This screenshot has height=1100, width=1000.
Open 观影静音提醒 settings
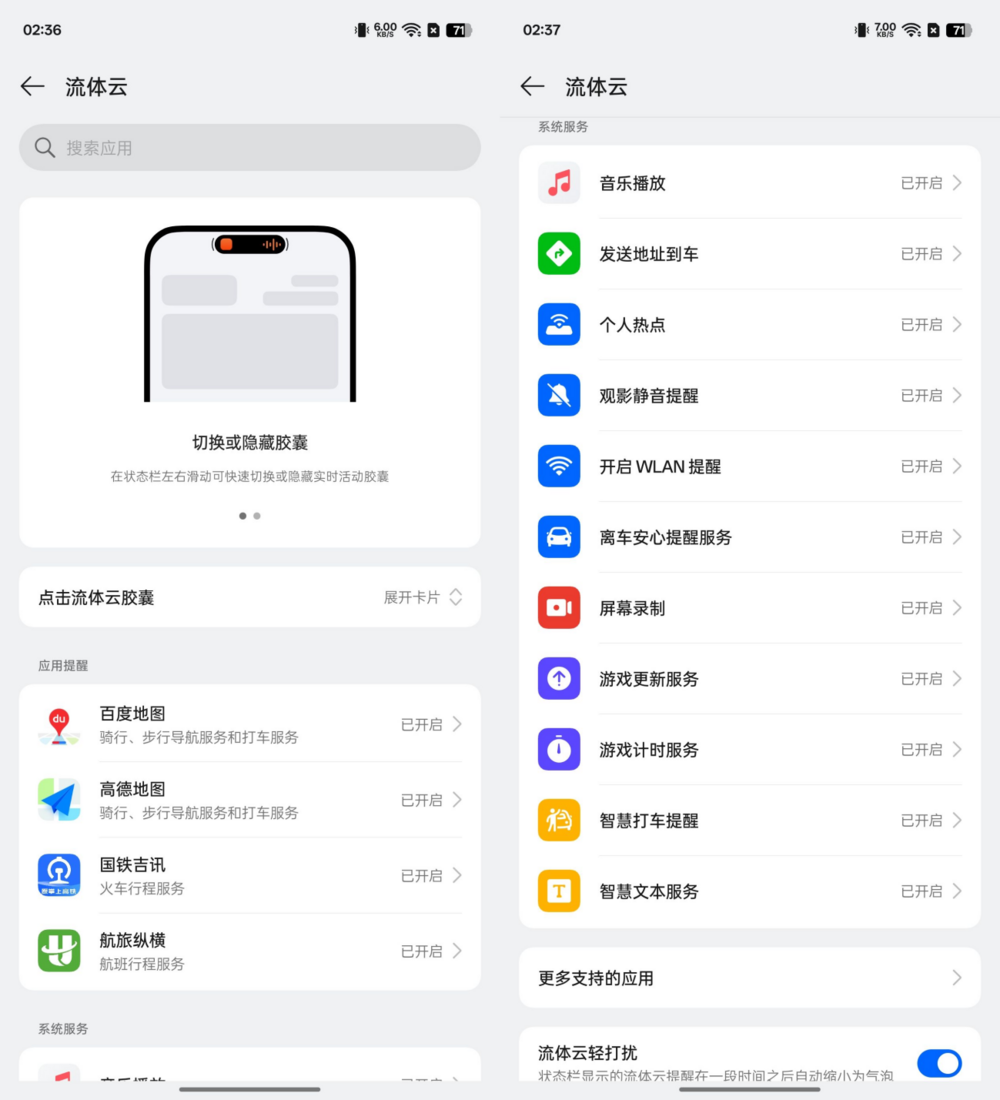[x=750, y=396]
